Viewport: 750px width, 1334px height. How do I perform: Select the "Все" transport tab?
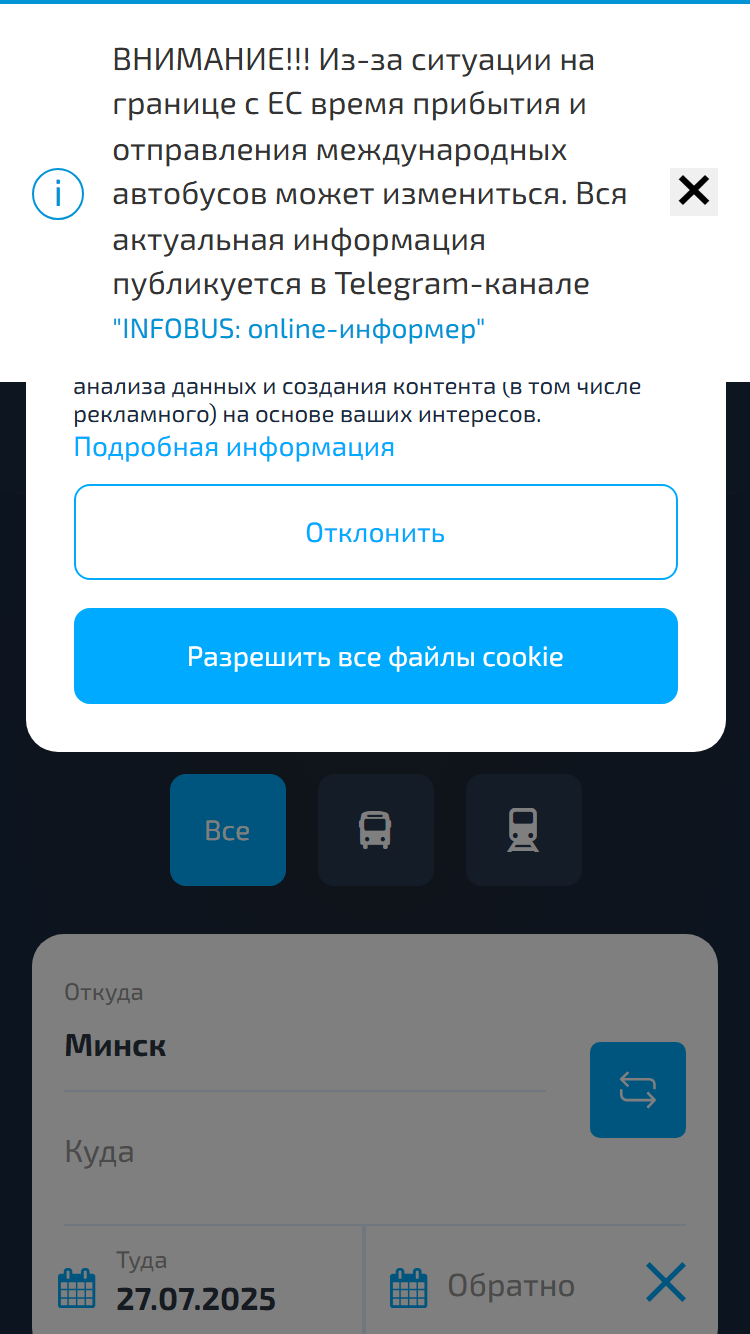pos(228,830)
